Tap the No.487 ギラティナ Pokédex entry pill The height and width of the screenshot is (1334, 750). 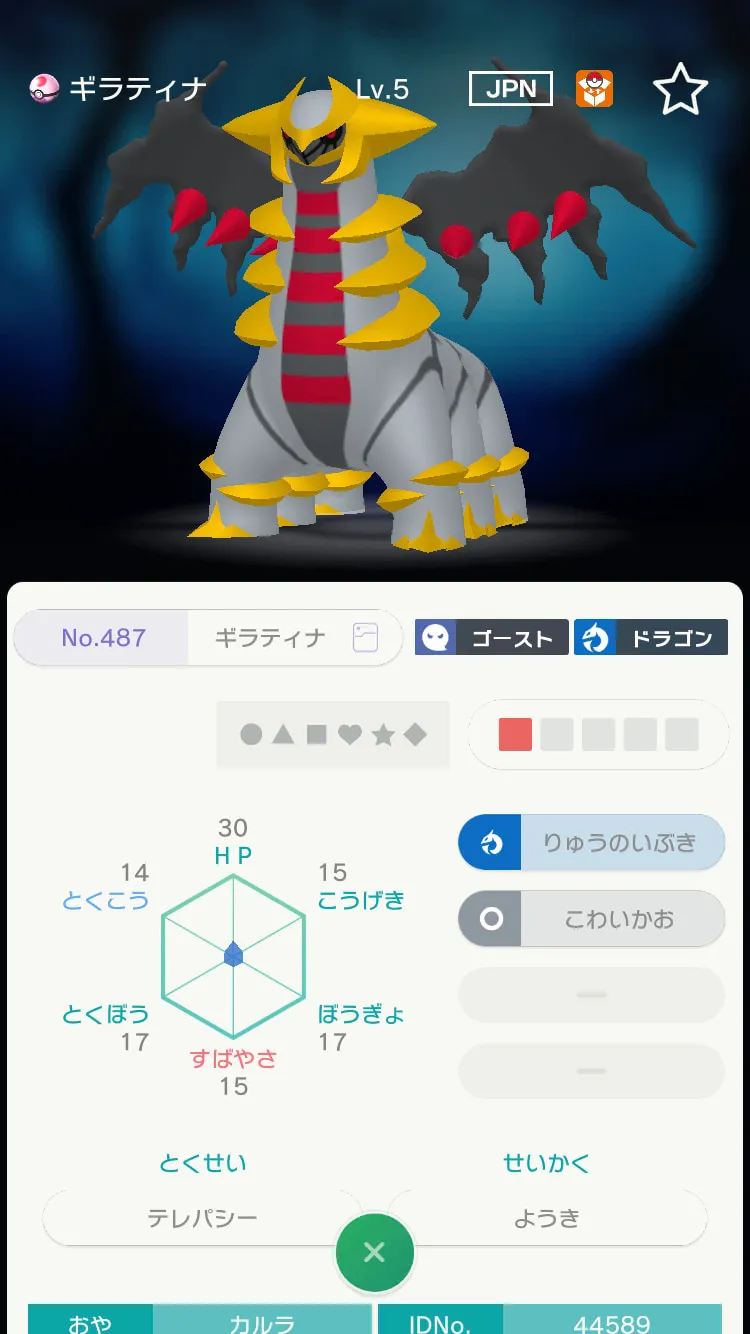(x=208, y=638)
